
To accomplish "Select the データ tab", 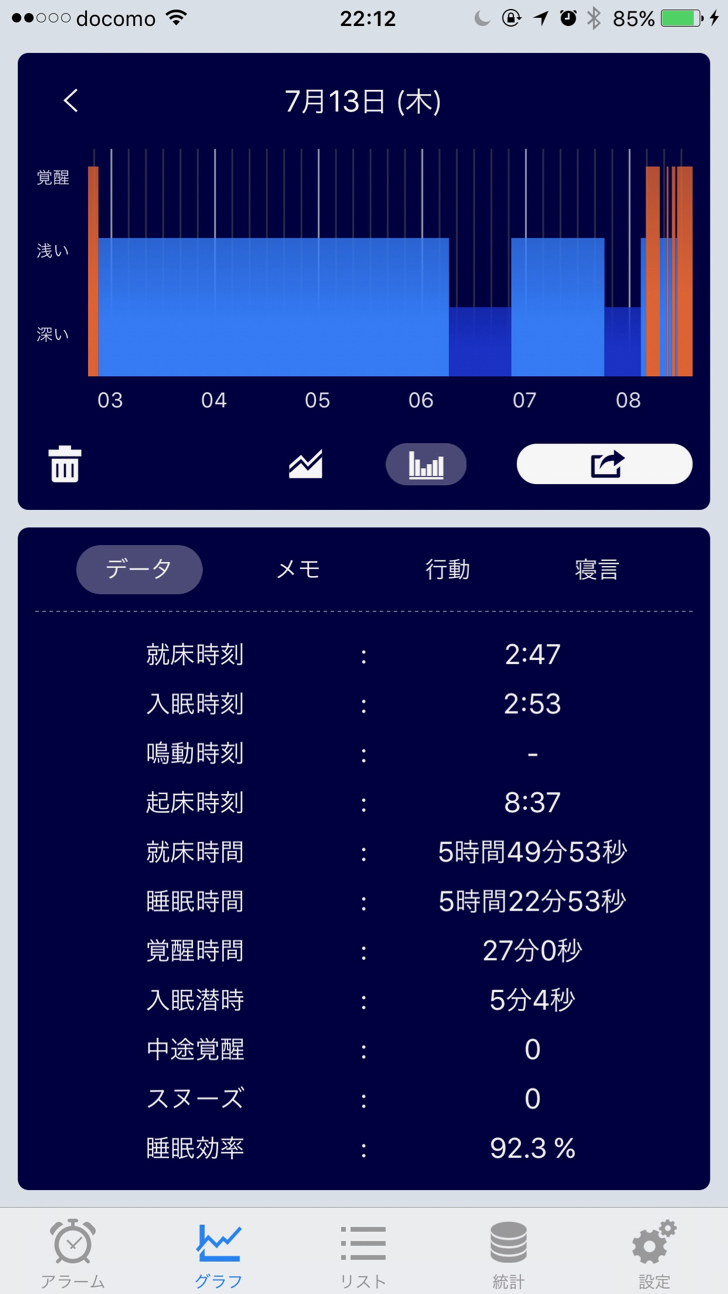I will click(139, 569).
